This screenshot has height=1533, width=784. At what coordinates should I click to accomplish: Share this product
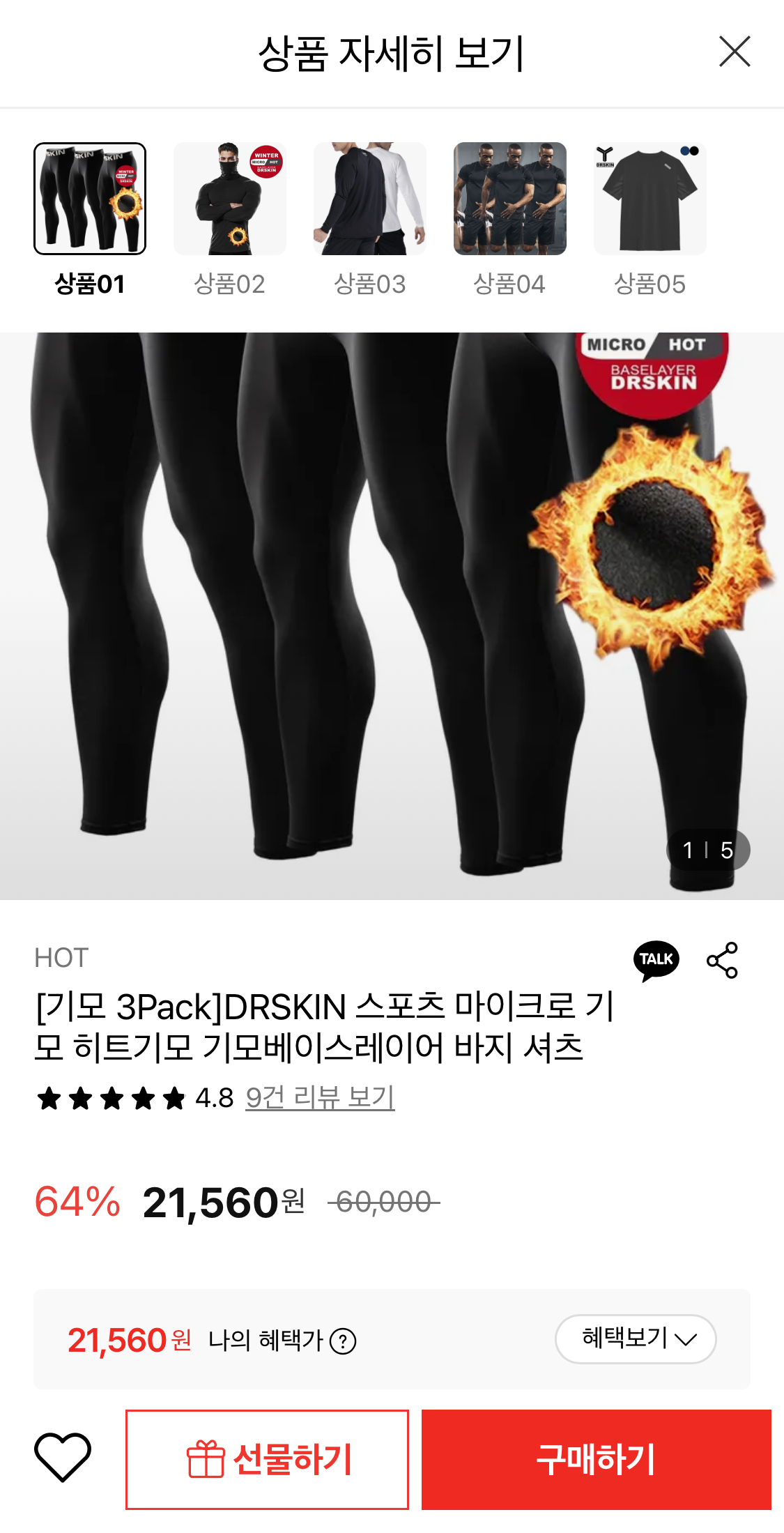(722, 960)
